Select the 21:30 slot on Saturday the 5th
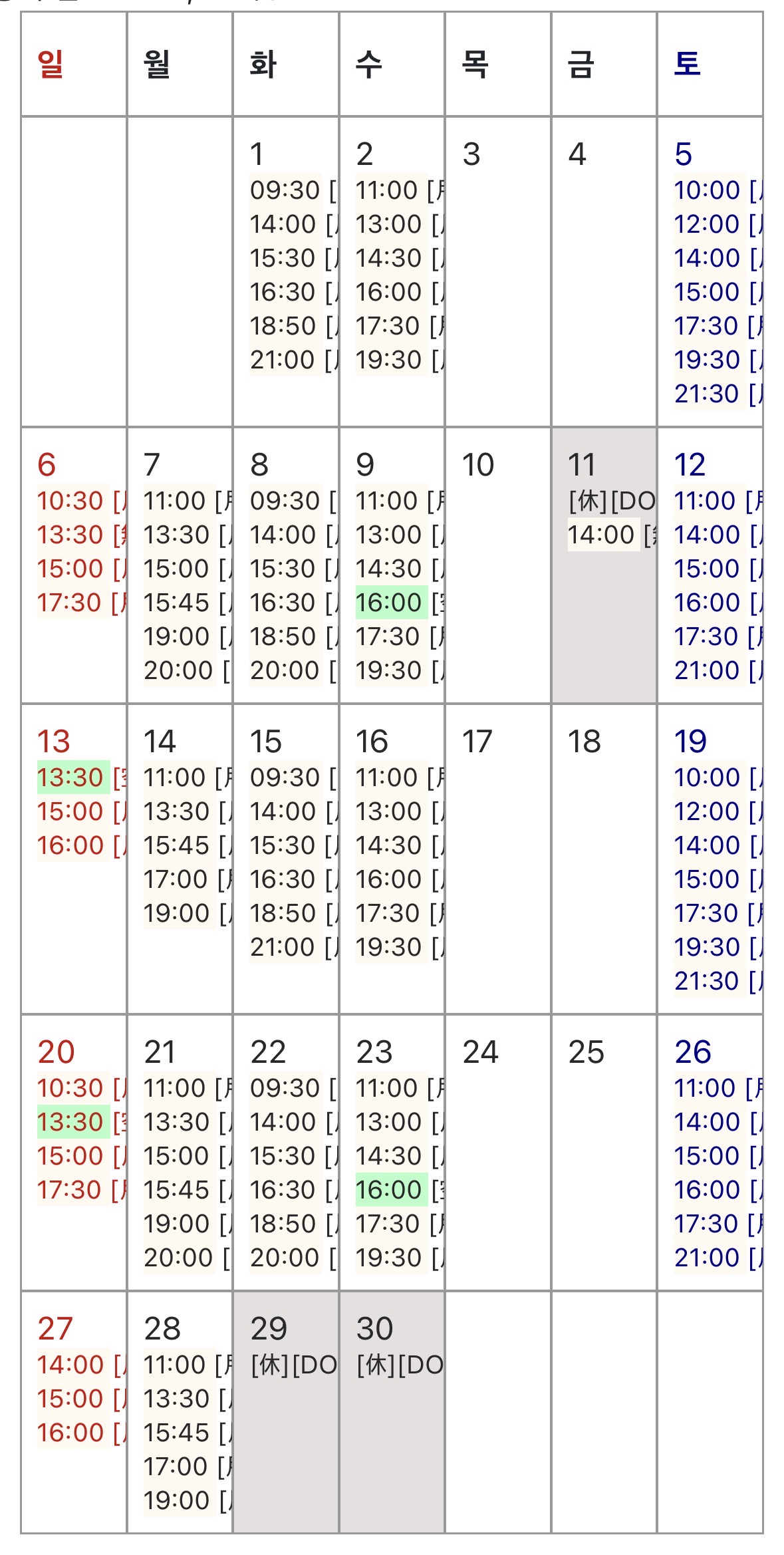 718,394
